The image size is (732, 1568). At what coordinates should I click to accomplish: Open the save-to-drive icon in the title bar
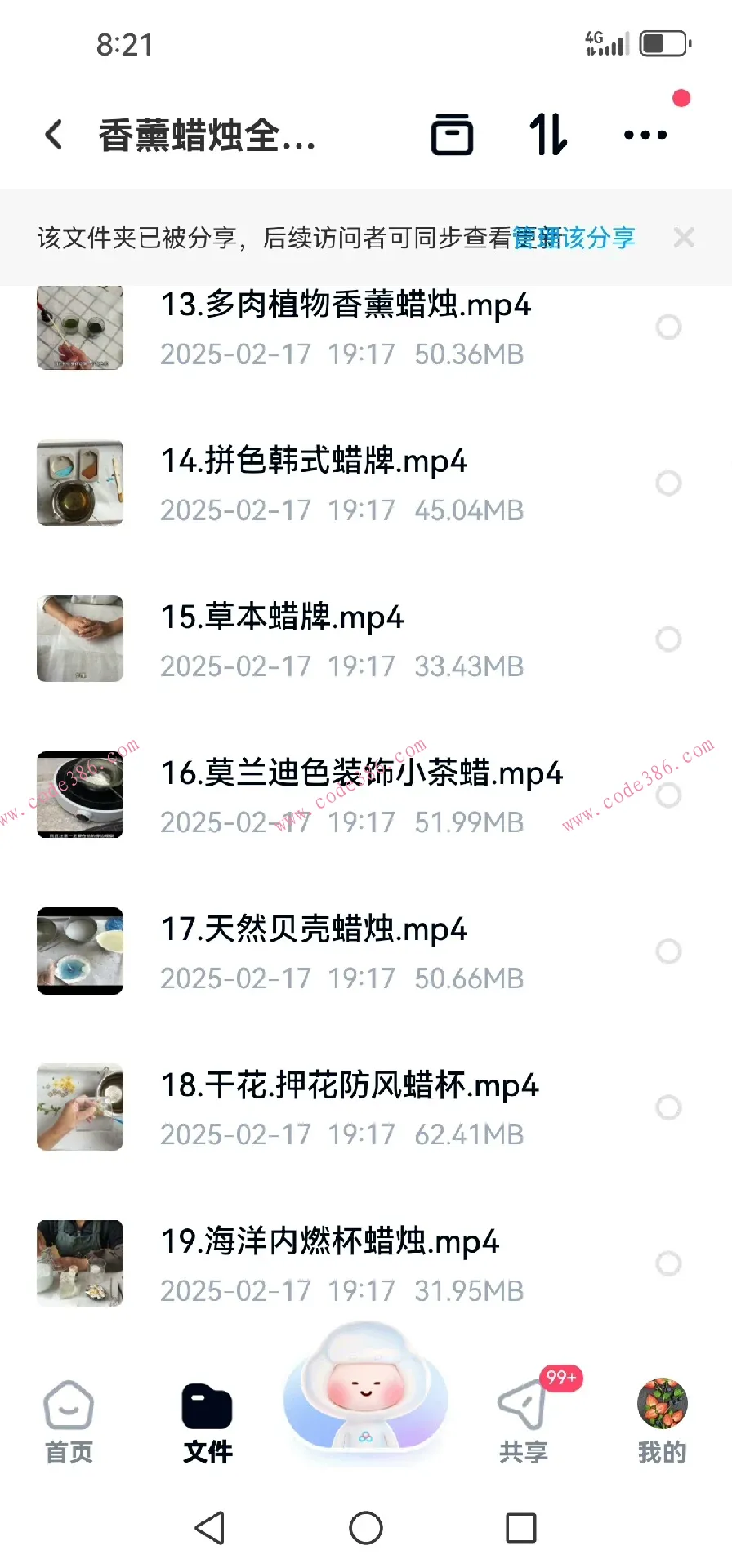click(453, 135)
